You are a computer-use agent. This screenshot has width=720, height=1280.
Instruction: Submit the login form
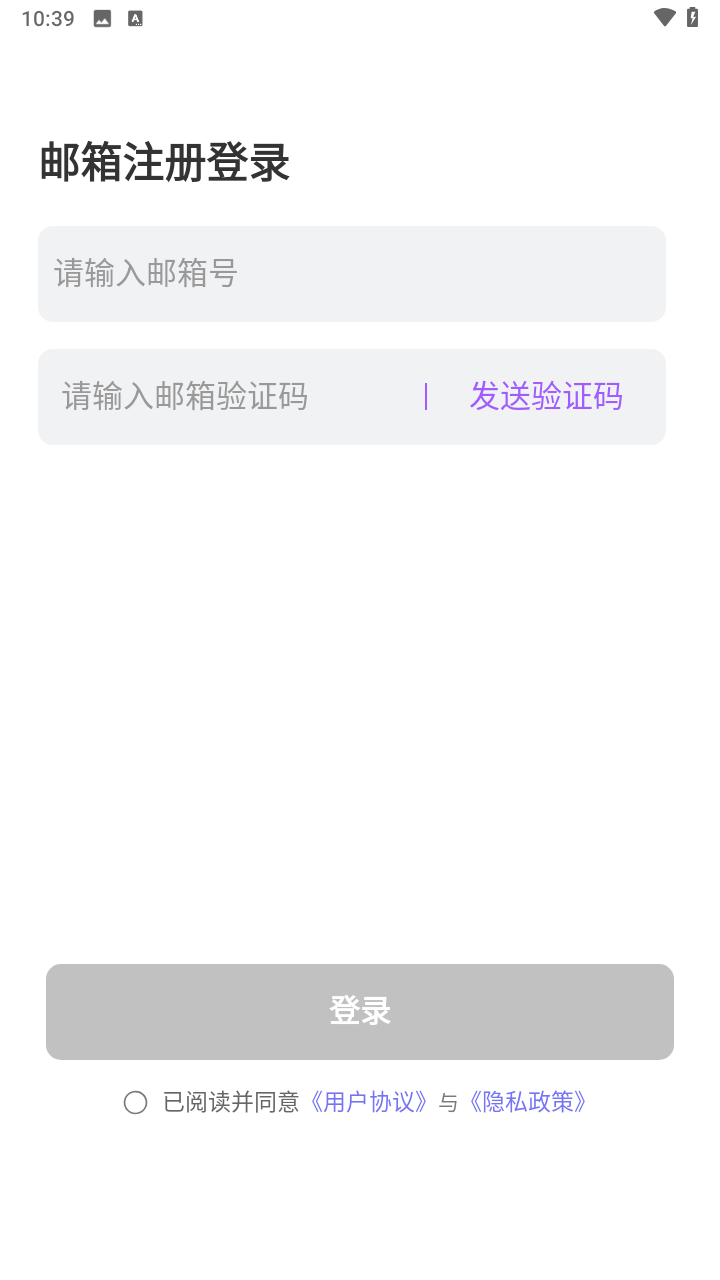[x=360, y=1011]
